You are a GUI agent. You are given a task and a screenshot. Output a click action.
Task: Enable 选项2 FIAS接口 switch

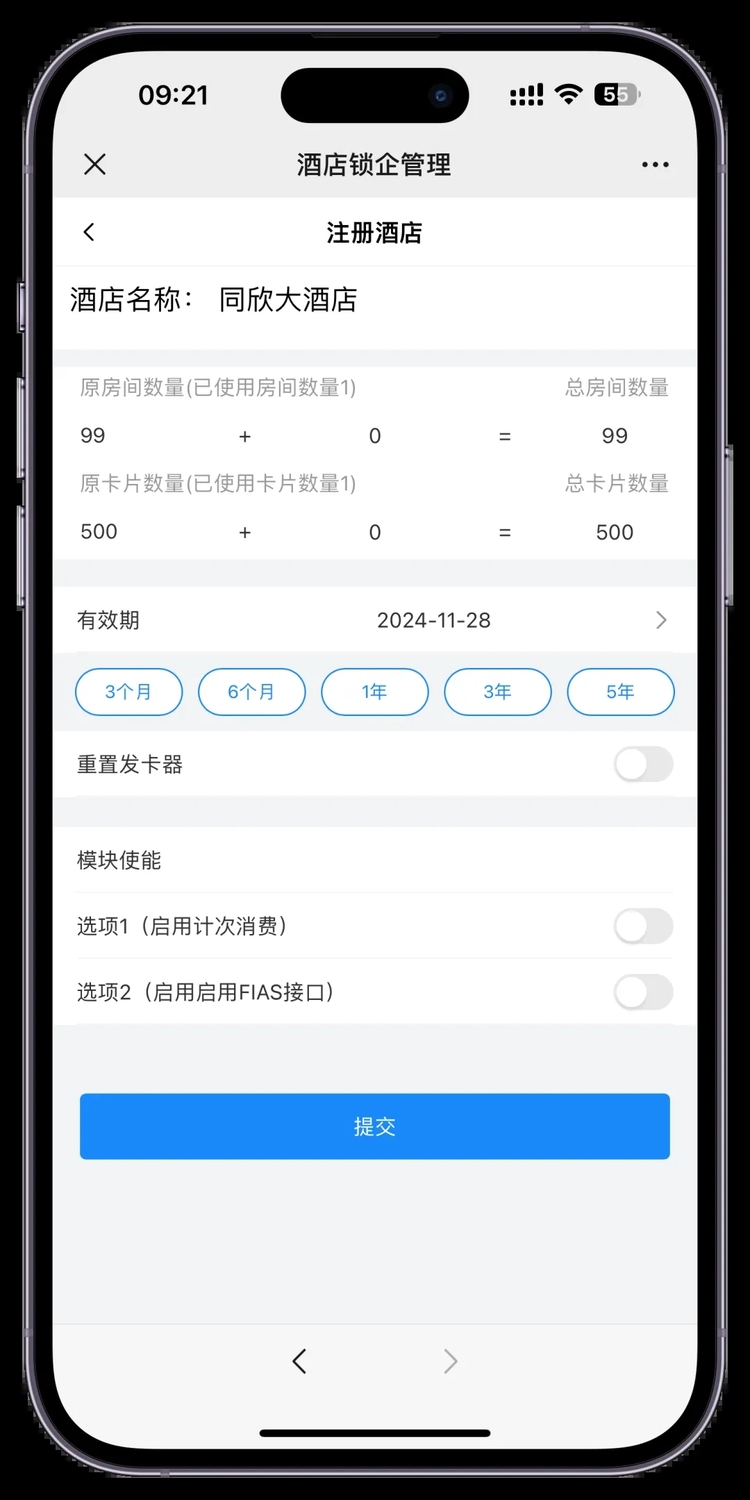643,993
